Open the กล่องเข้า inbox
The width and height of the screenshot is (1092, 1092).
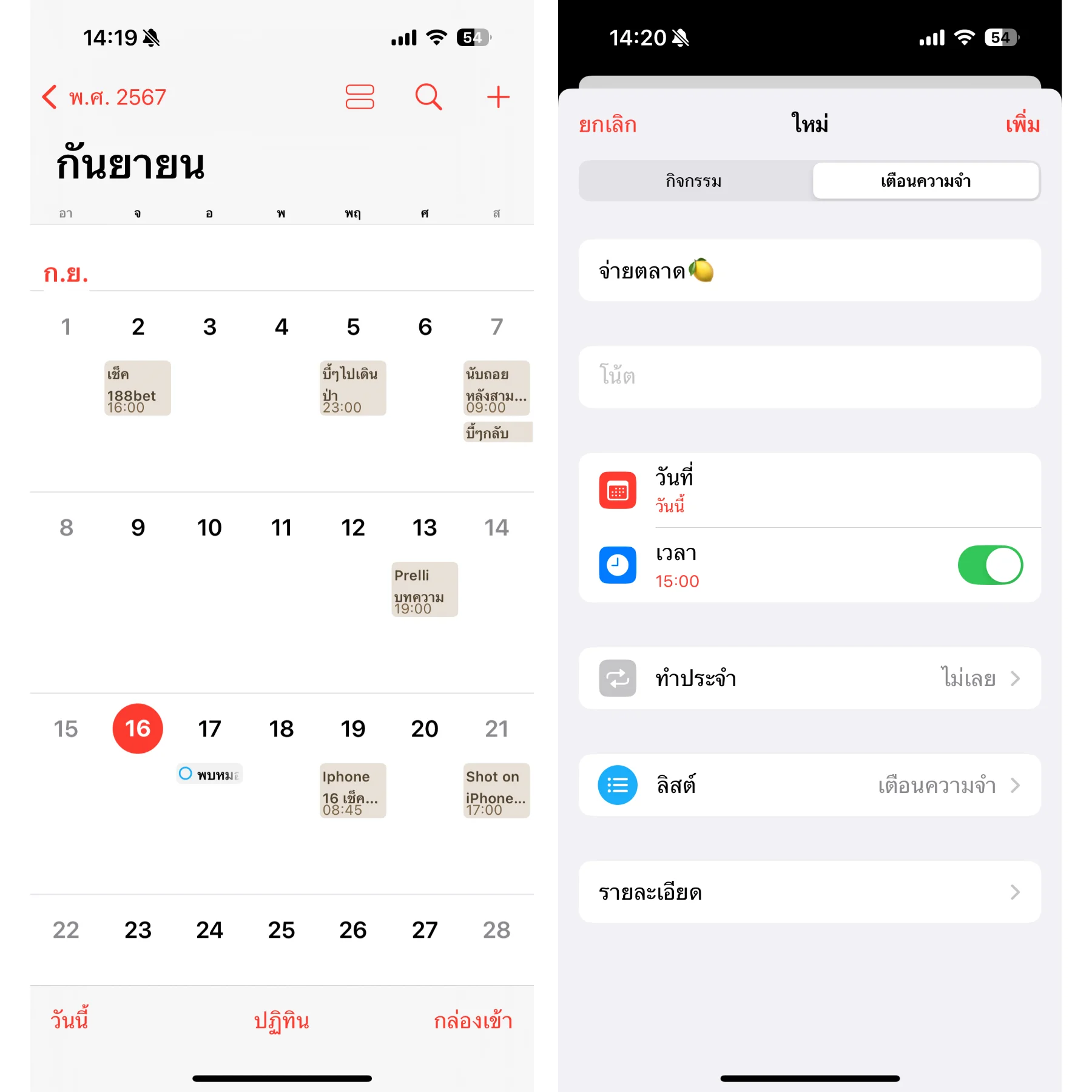473,1020
